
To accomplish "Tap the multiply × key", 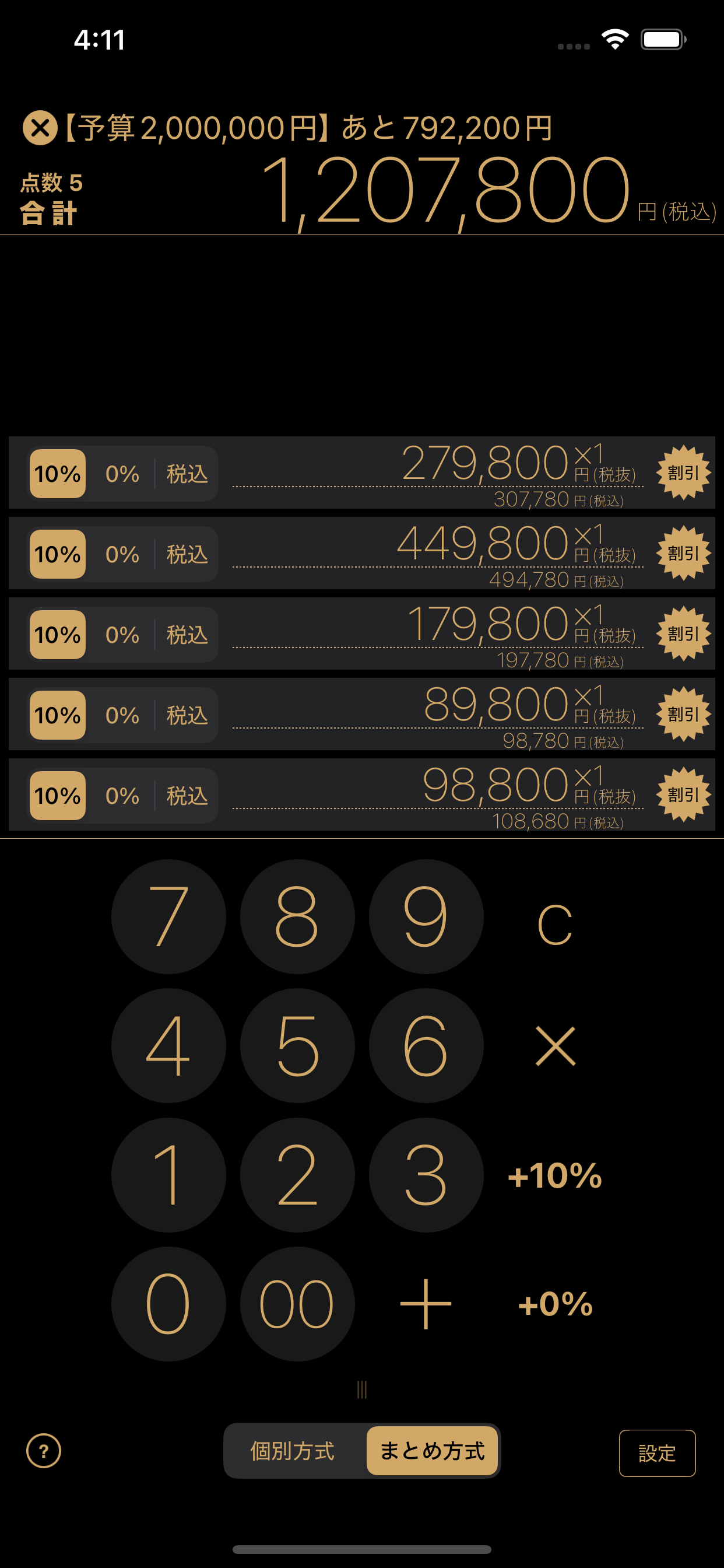I will tap(555, 1046).
